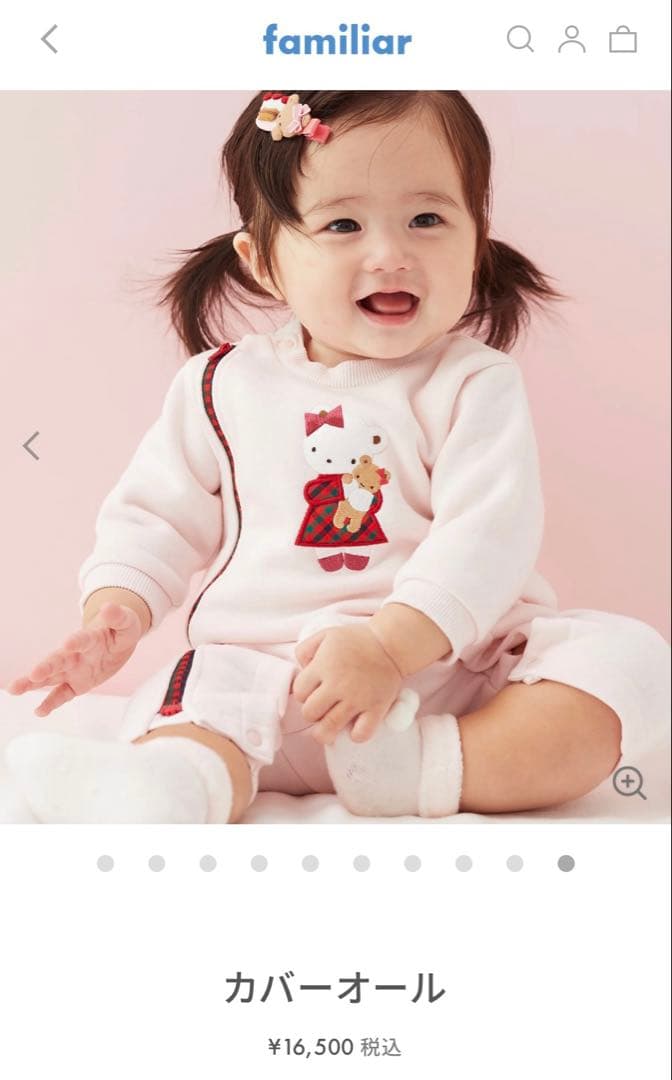
Task: Show the previous product image
Action: point(32,446)
